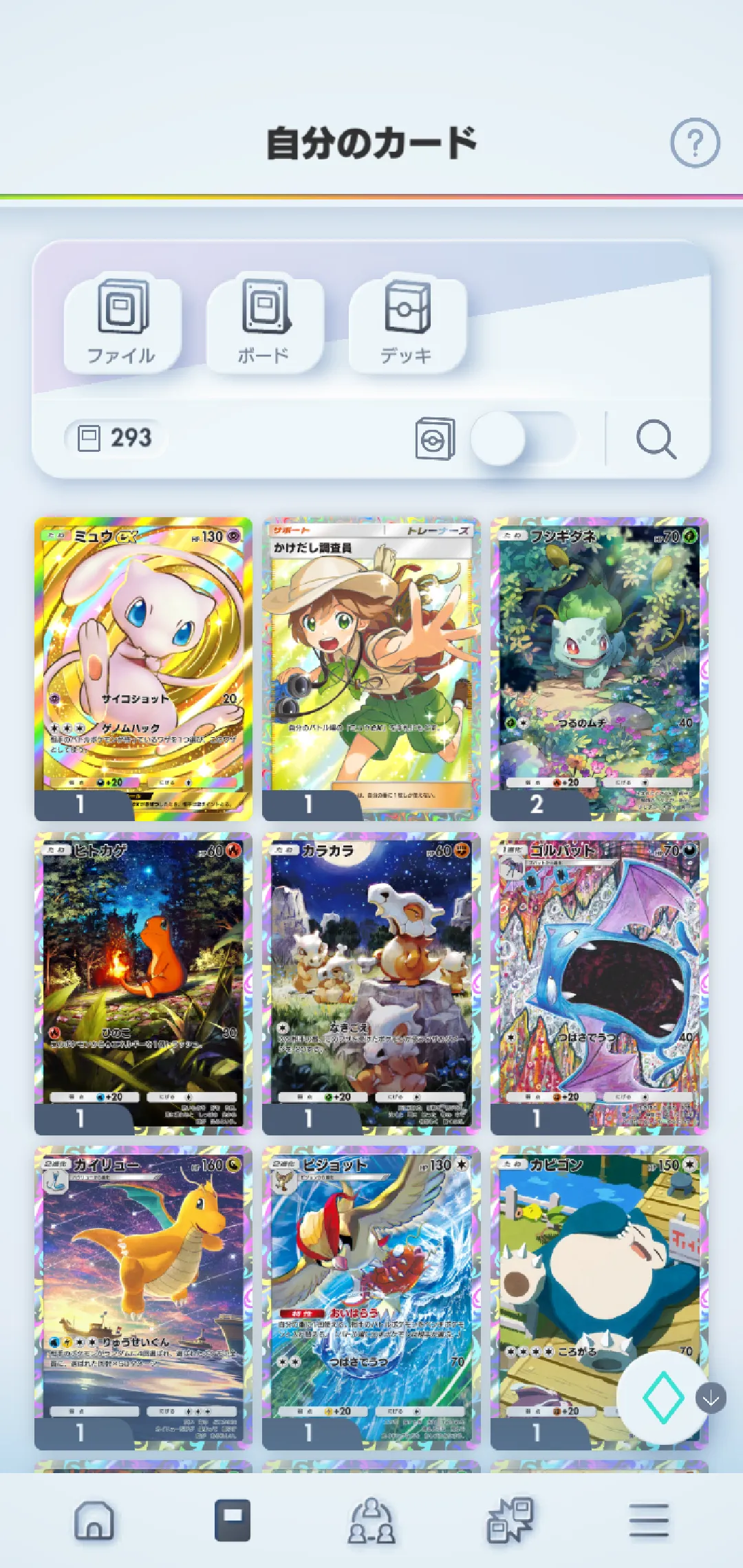Screen dimensions: 743x1568
Task: Tap the floating diamond button
Action: [663, 1398]
